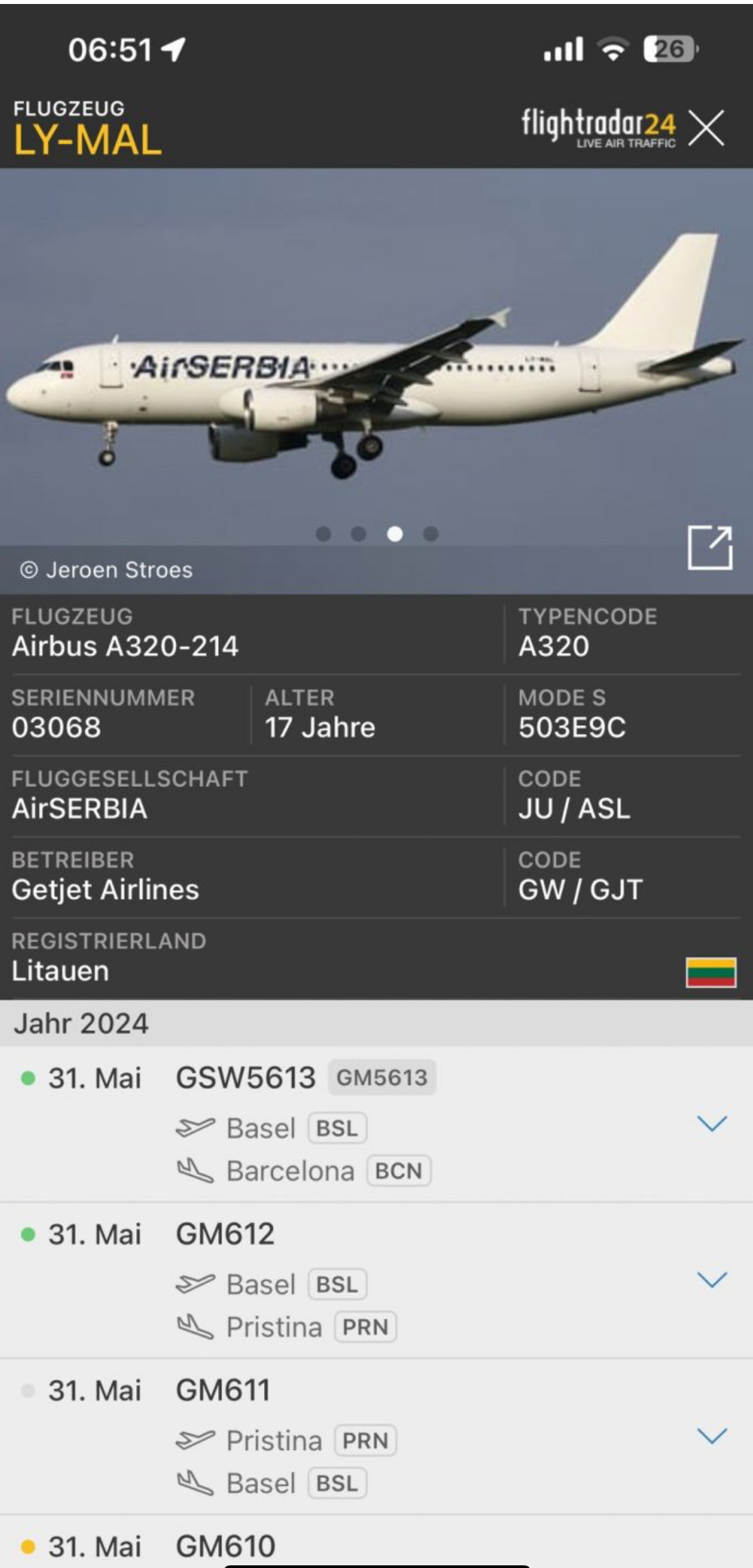
Task: View the Air Serbia aircraft photo
Action: [x=376, y=374]
